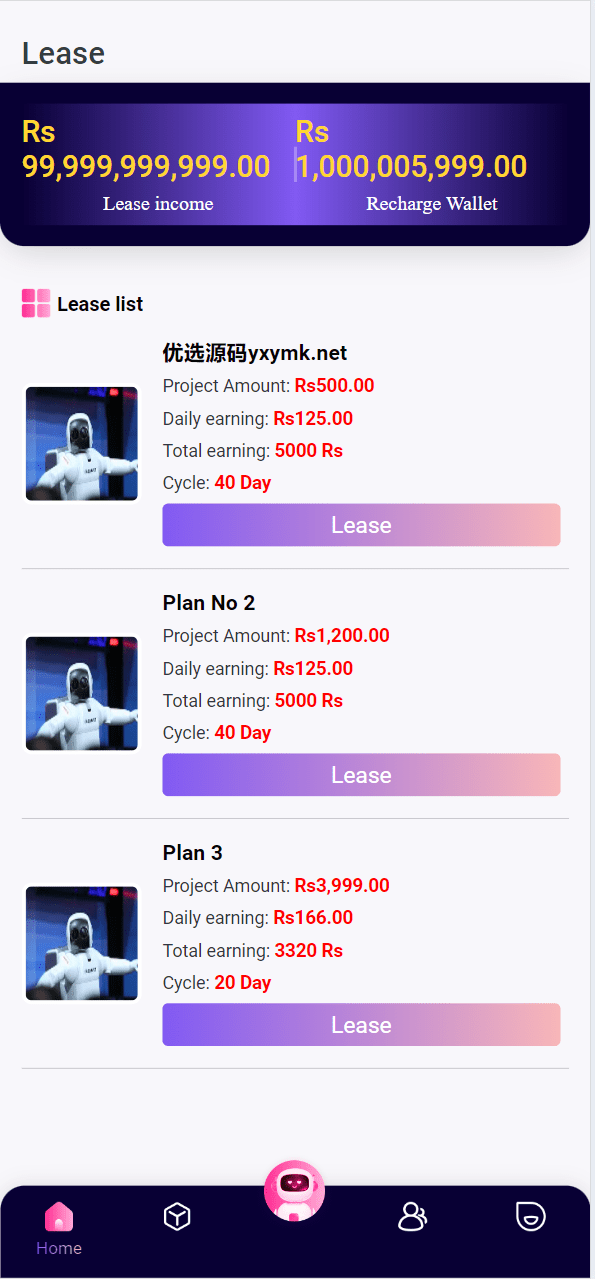Open the cube icon tab
The height and width of the screenshot is (1279, 595).
pyautogui.click(x=177, y=1216)
